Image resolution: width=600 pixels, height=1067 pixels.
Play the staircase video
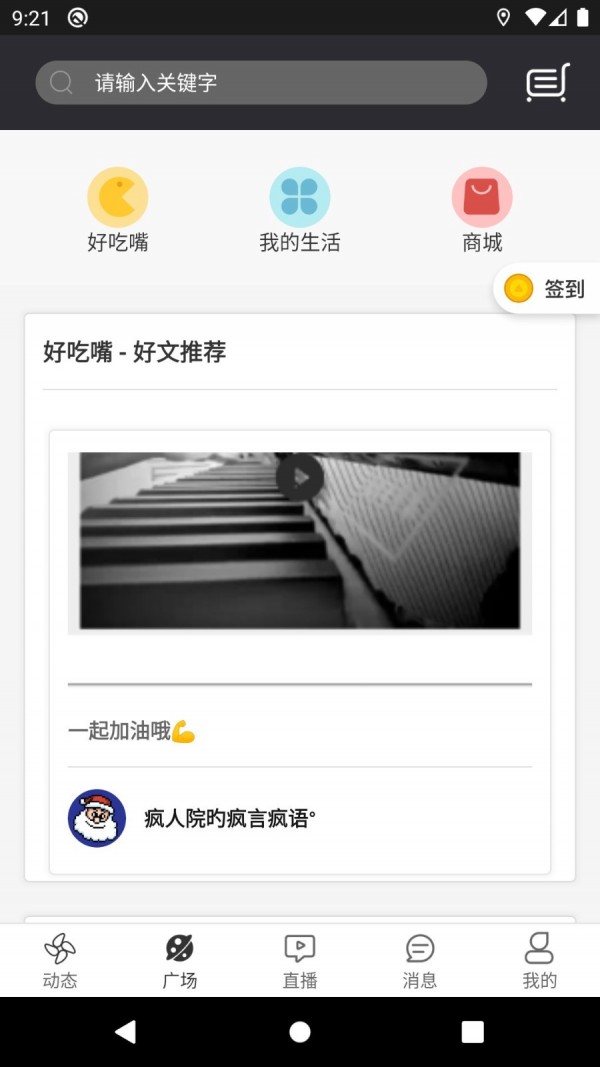tap(300, 477)
